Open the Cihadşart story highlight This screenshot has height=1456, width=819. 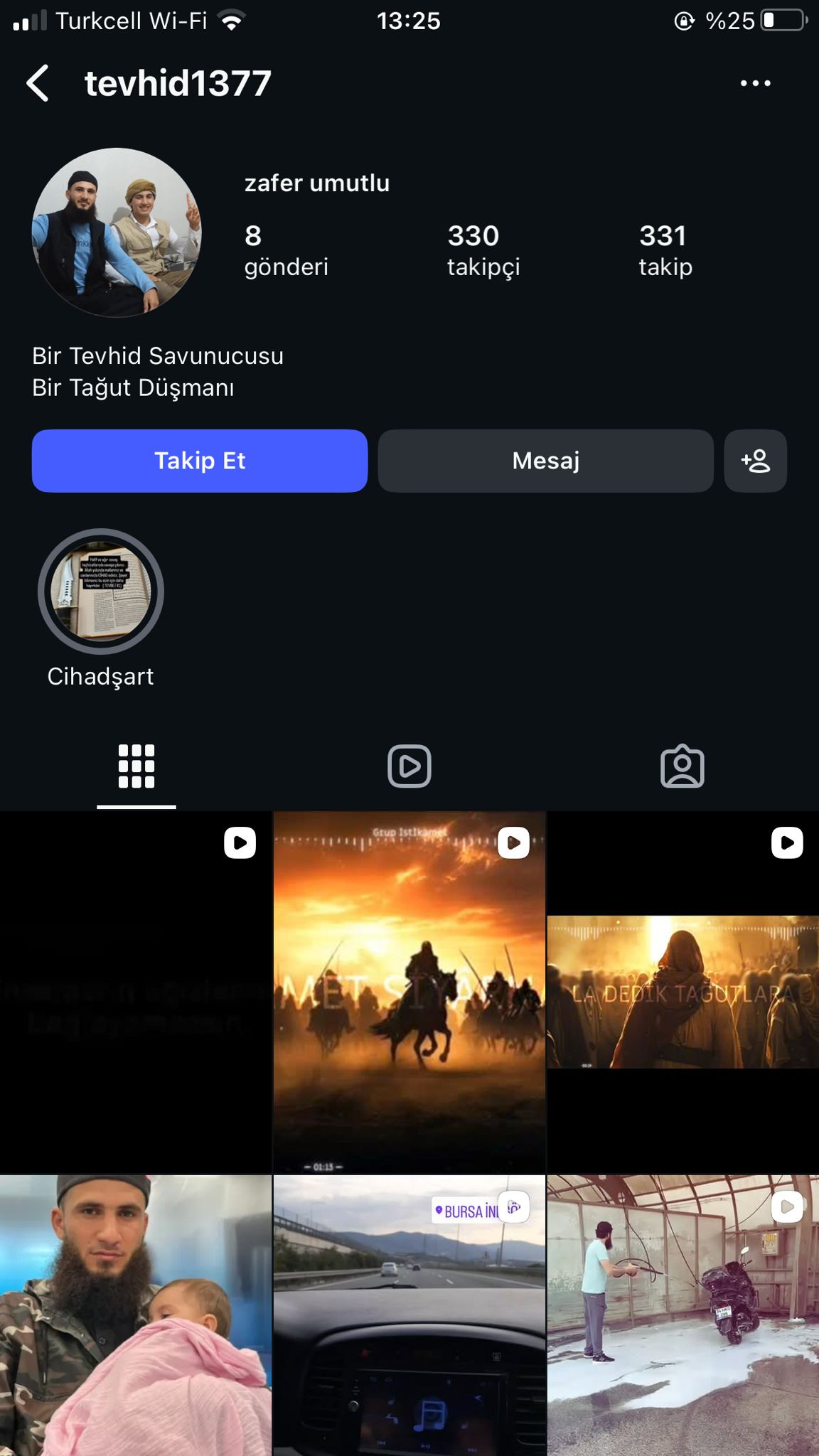coord(101,591)
